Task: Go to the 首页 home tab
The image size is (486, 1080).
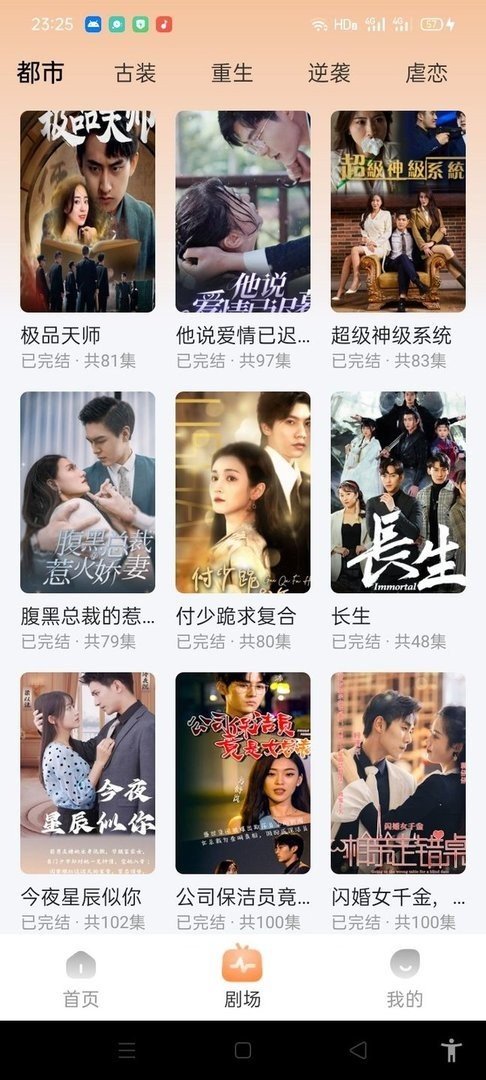Action: [81, 978]
